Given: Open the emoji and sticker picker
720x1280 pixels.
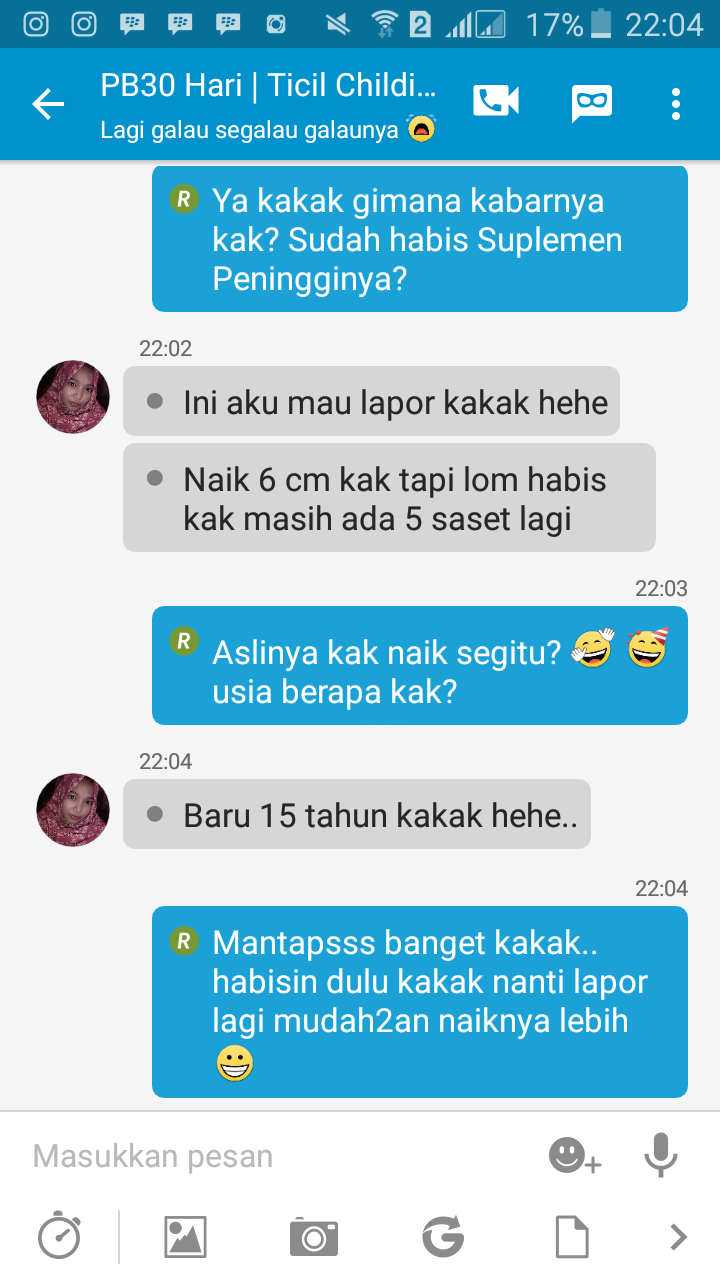Looking at the screenshot, I should pyautogui.click(x=574, y=1156).
